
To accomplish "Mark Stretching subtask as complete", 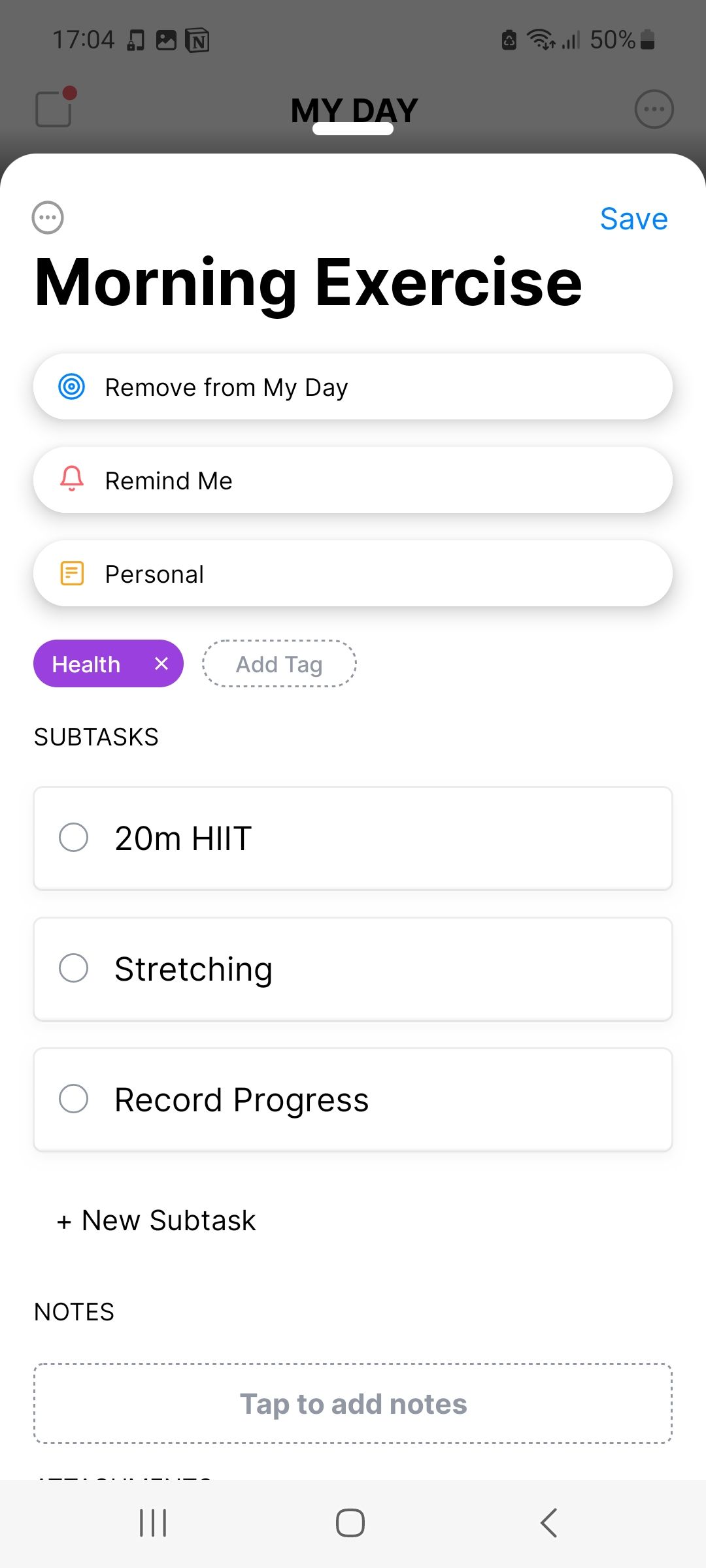I will pyautogui.click(x=74, y=968).
